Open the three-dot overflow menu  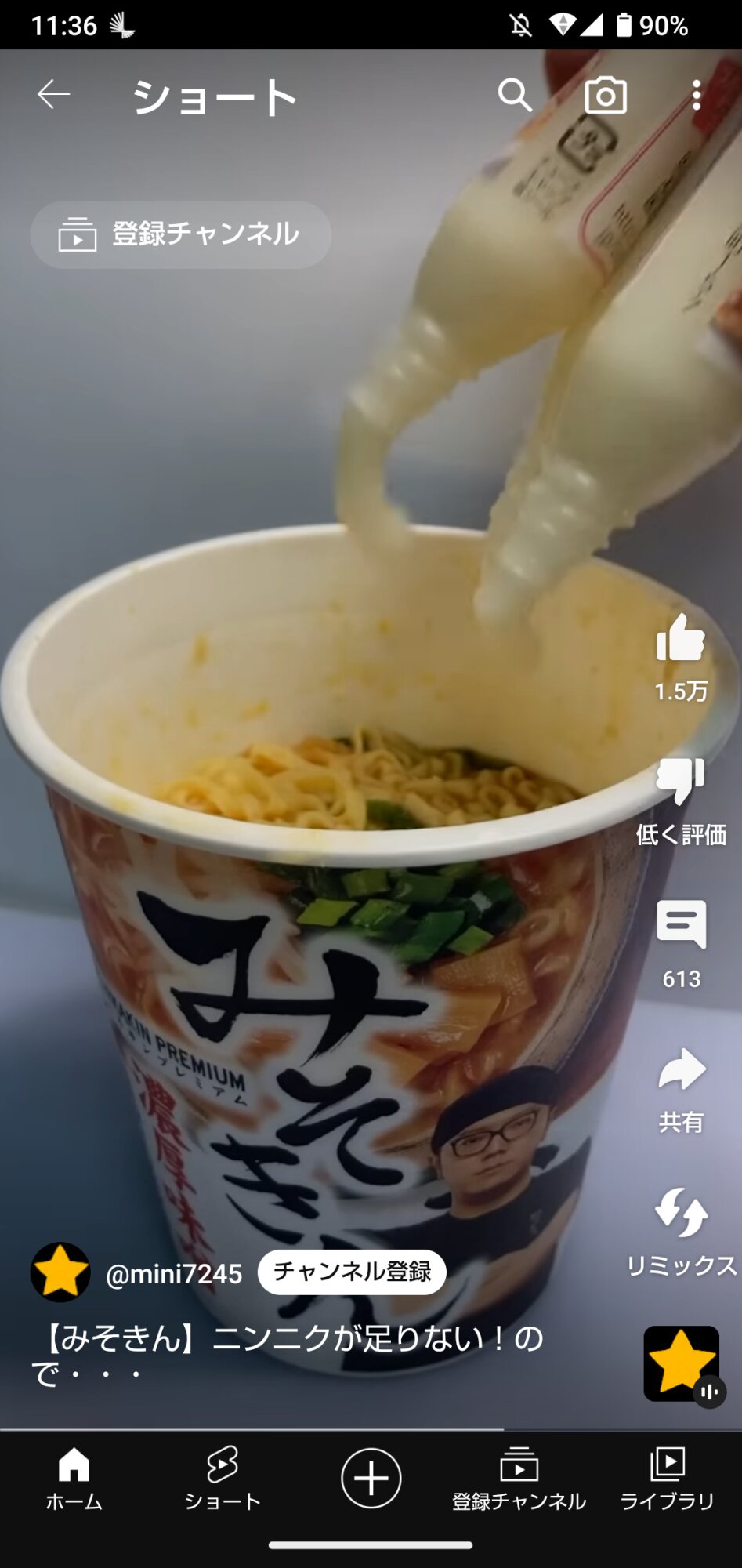coord(696,96)
